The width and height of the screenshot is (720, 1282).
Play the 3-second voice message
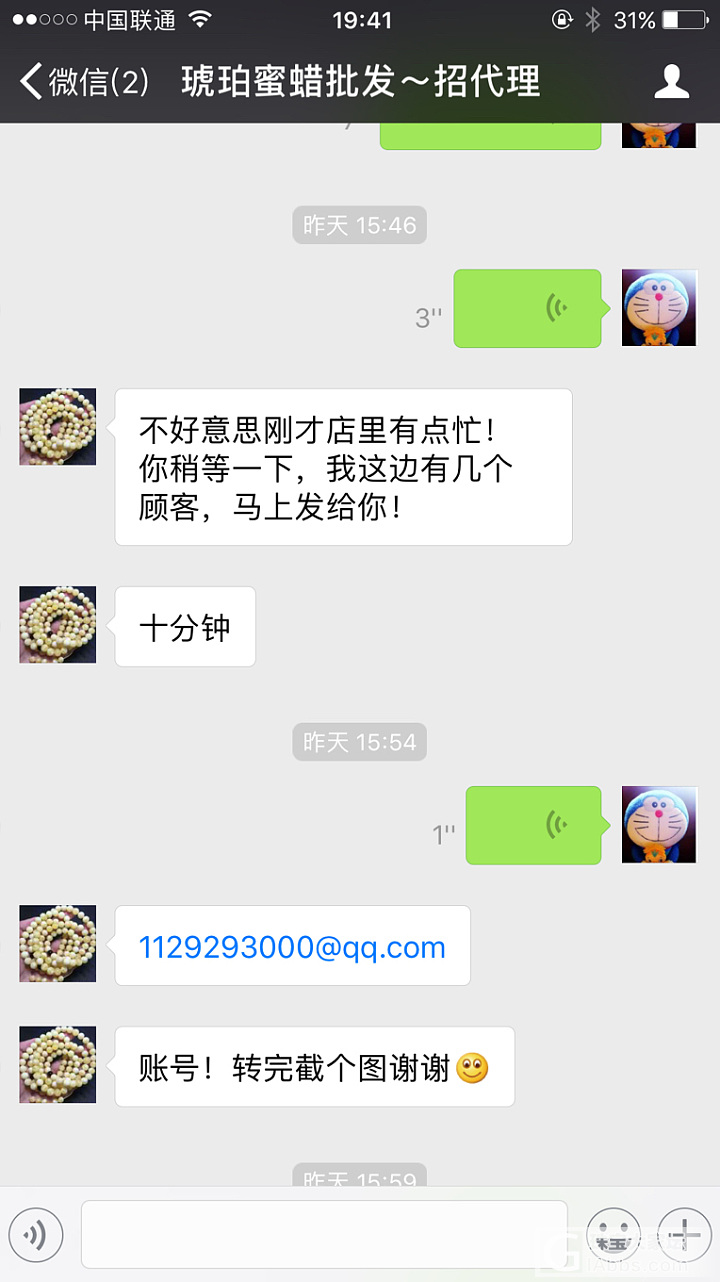click(x=528, y=309)
